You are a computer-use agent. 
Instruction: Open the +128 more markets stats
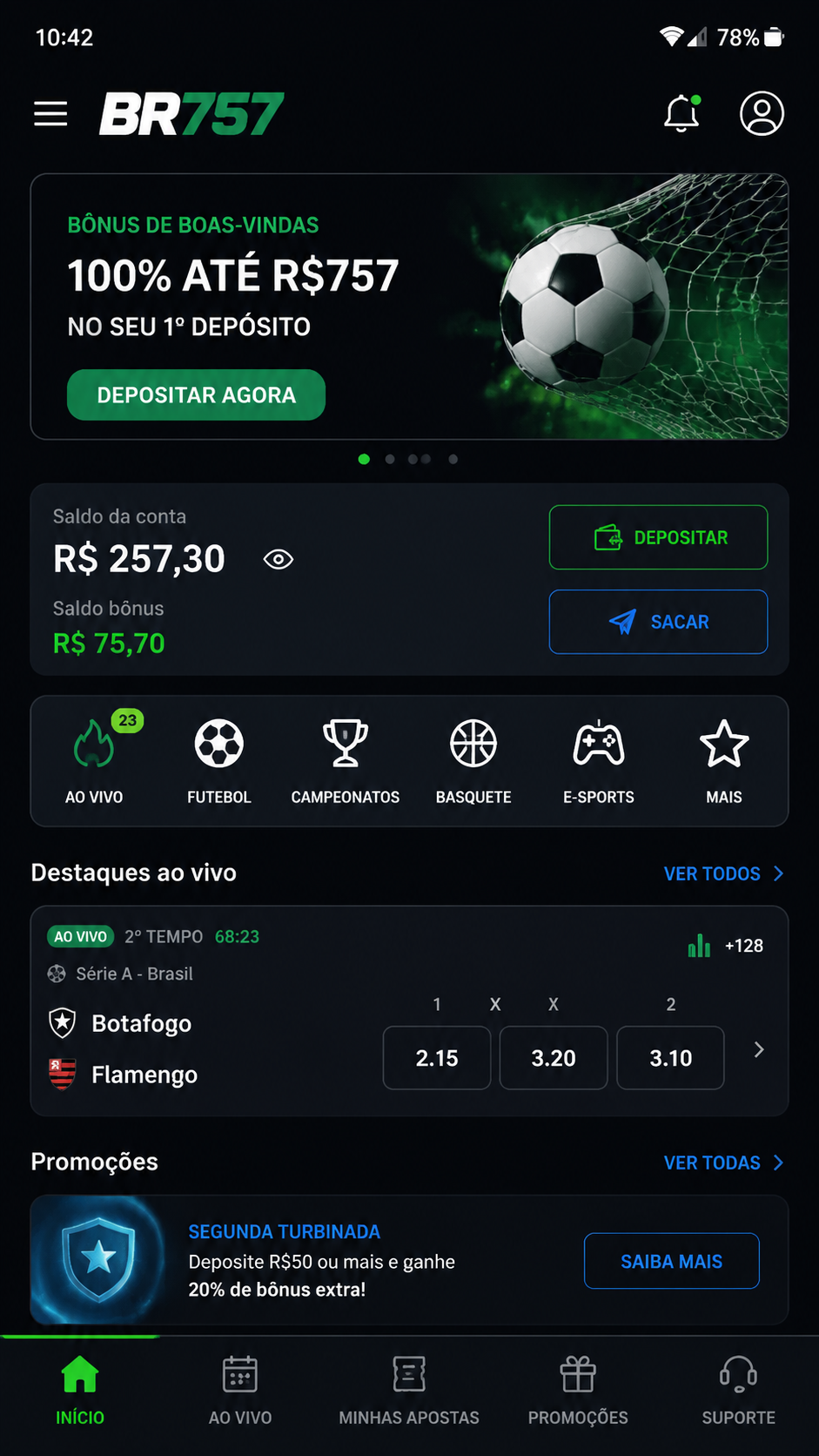point(725,946)
